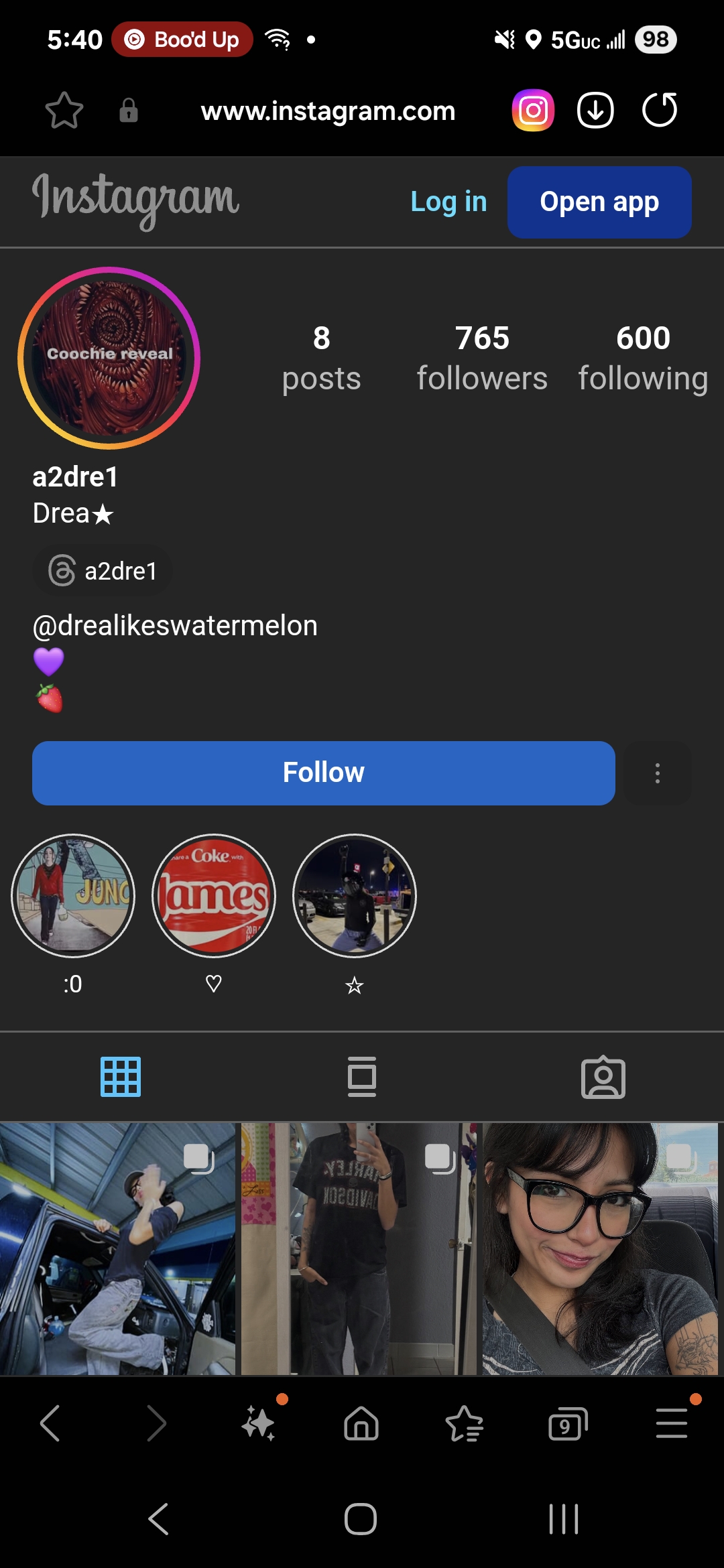Viewport: 724px width, 1568px height.
Task: Open the James Coke highlight
Action: 214,895
